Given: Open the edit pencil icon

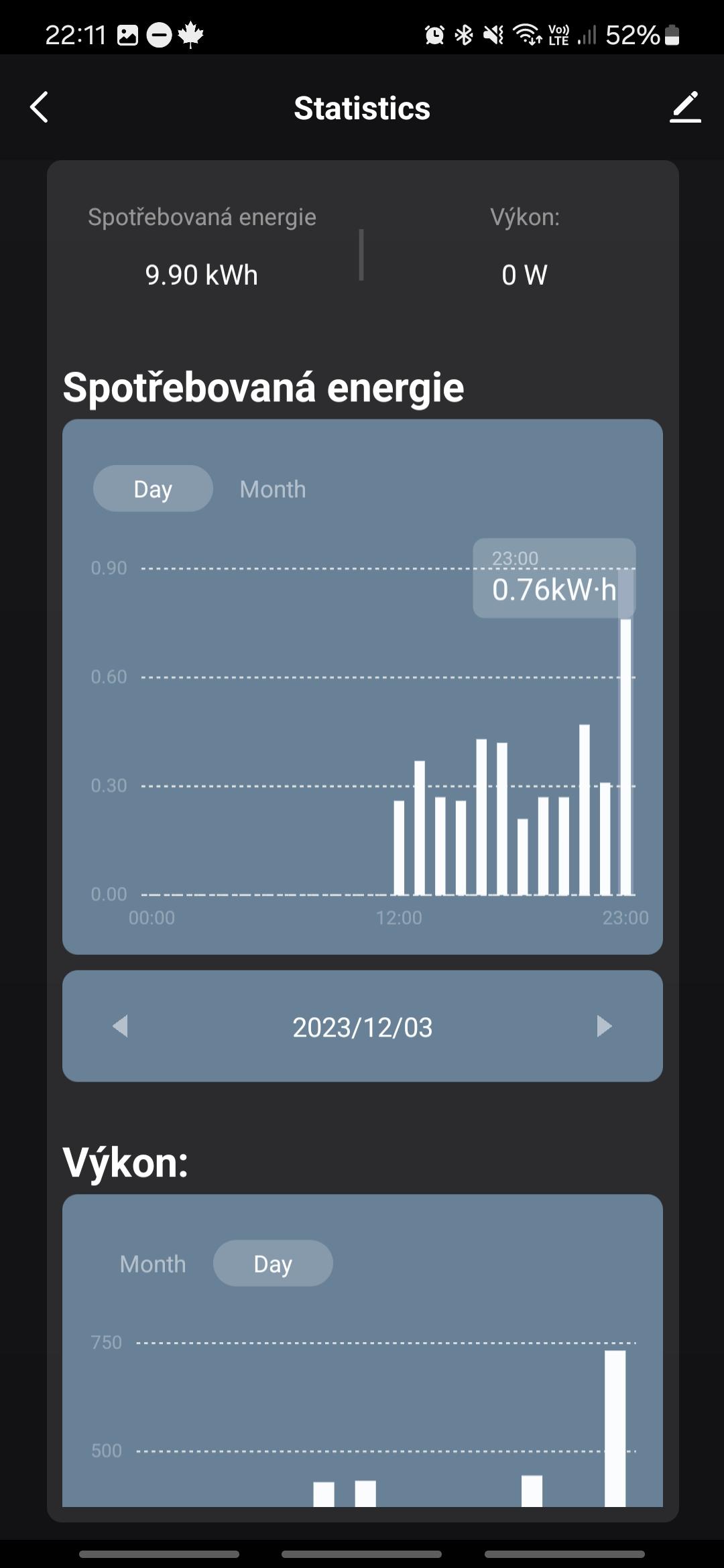Looking at the screenshot, I should click(685, 107).
